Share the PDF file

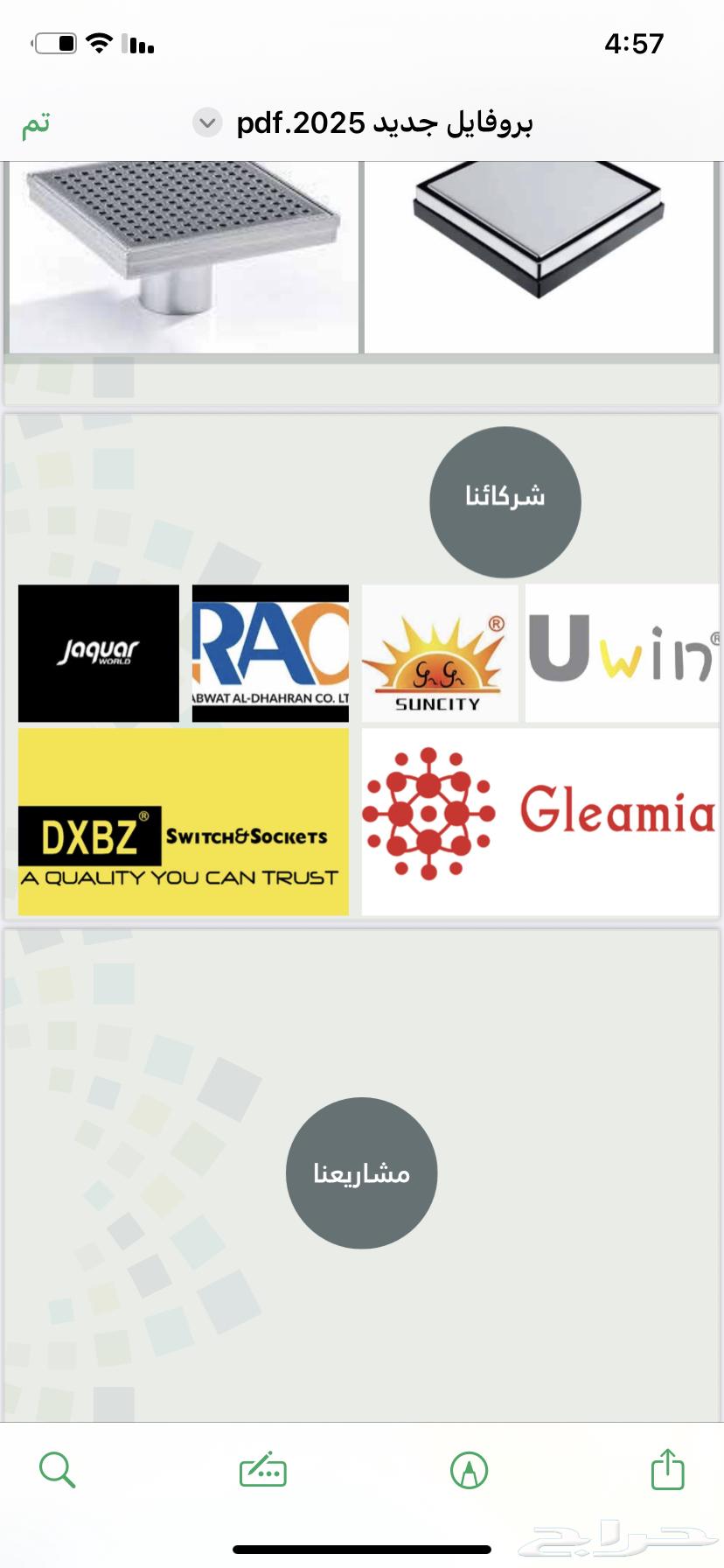(x=667, y=1468)
